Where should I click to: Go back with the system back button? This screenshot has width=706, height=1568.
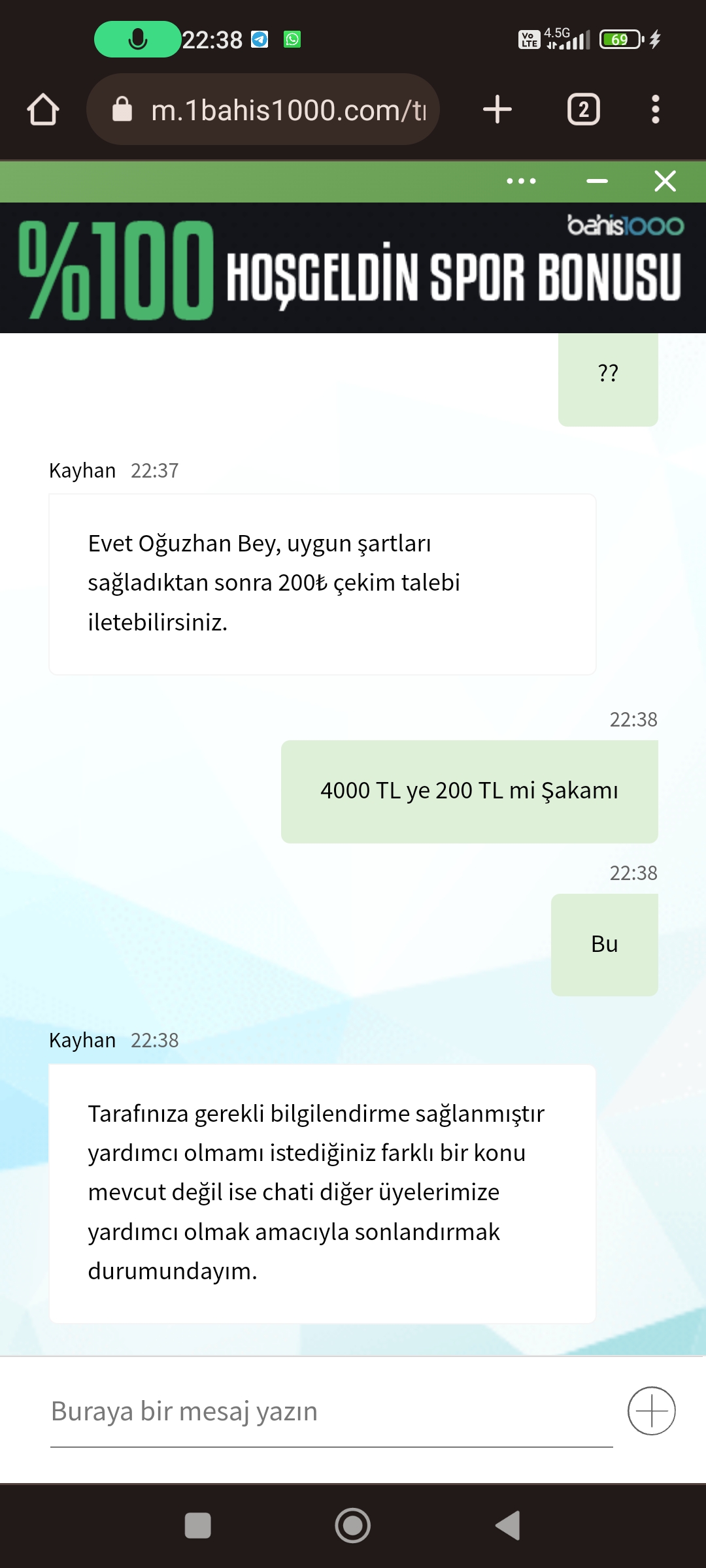click(509, 1526)
